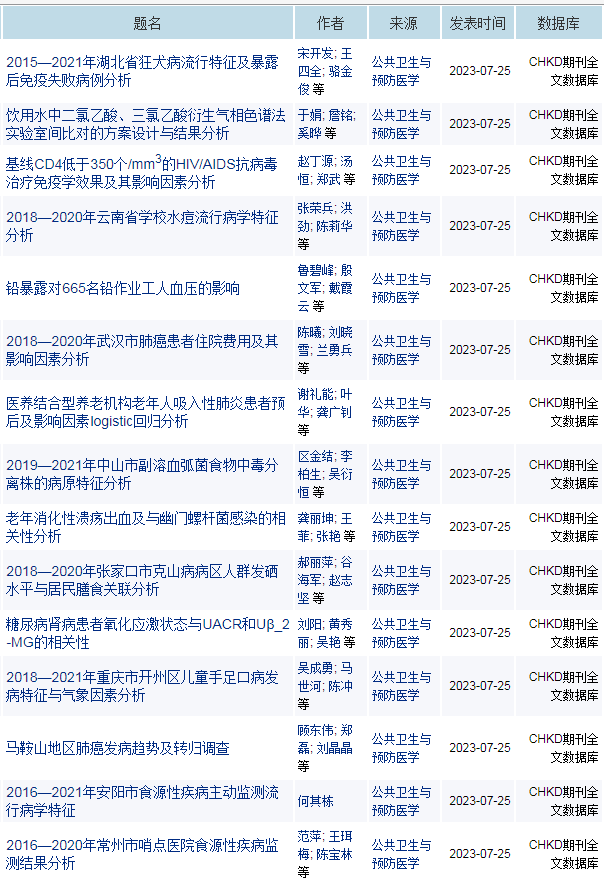Open the Ma'anshan lung cancer incidence trend article
604x886 pixels.
pyautogui.click(x=118, y=747)
